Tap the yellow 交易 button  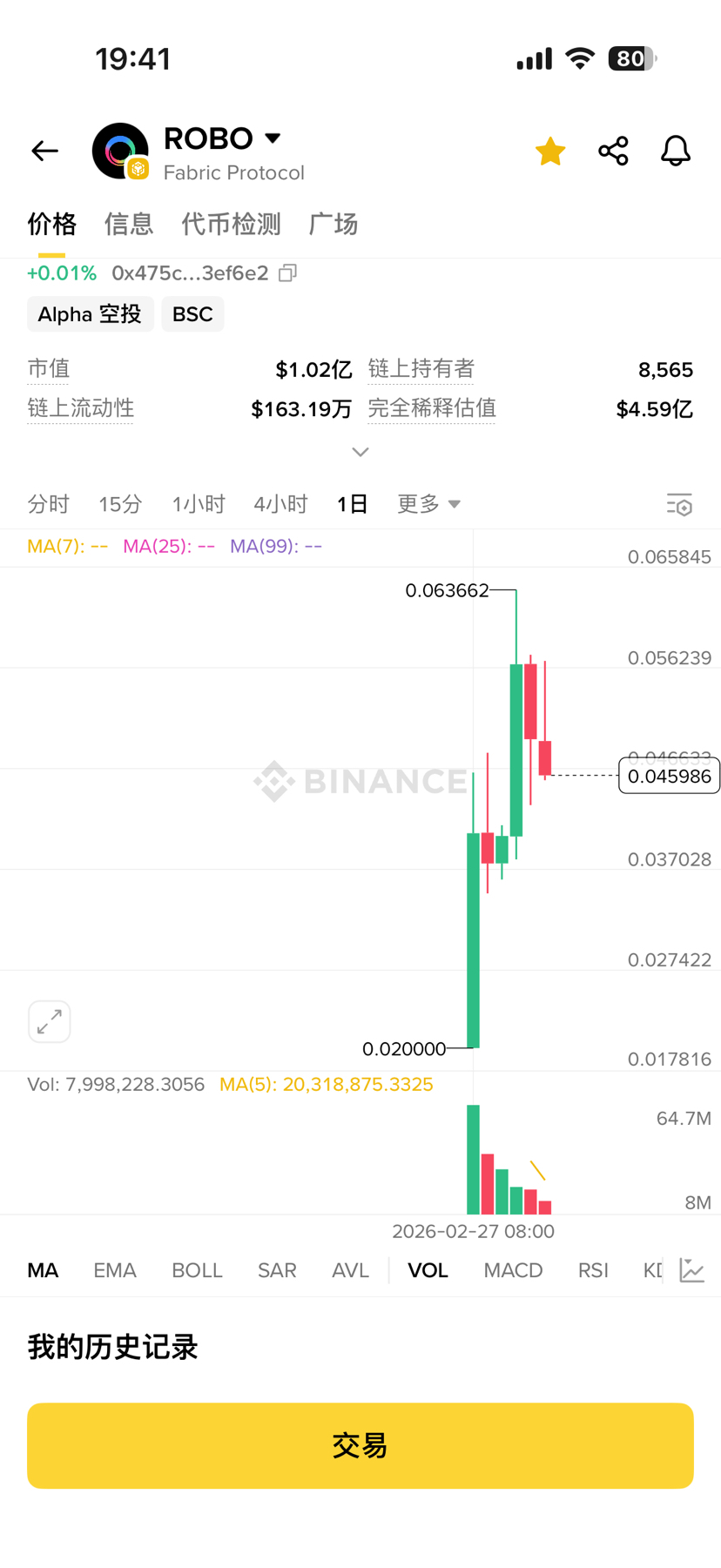[x=360, y=1445]
